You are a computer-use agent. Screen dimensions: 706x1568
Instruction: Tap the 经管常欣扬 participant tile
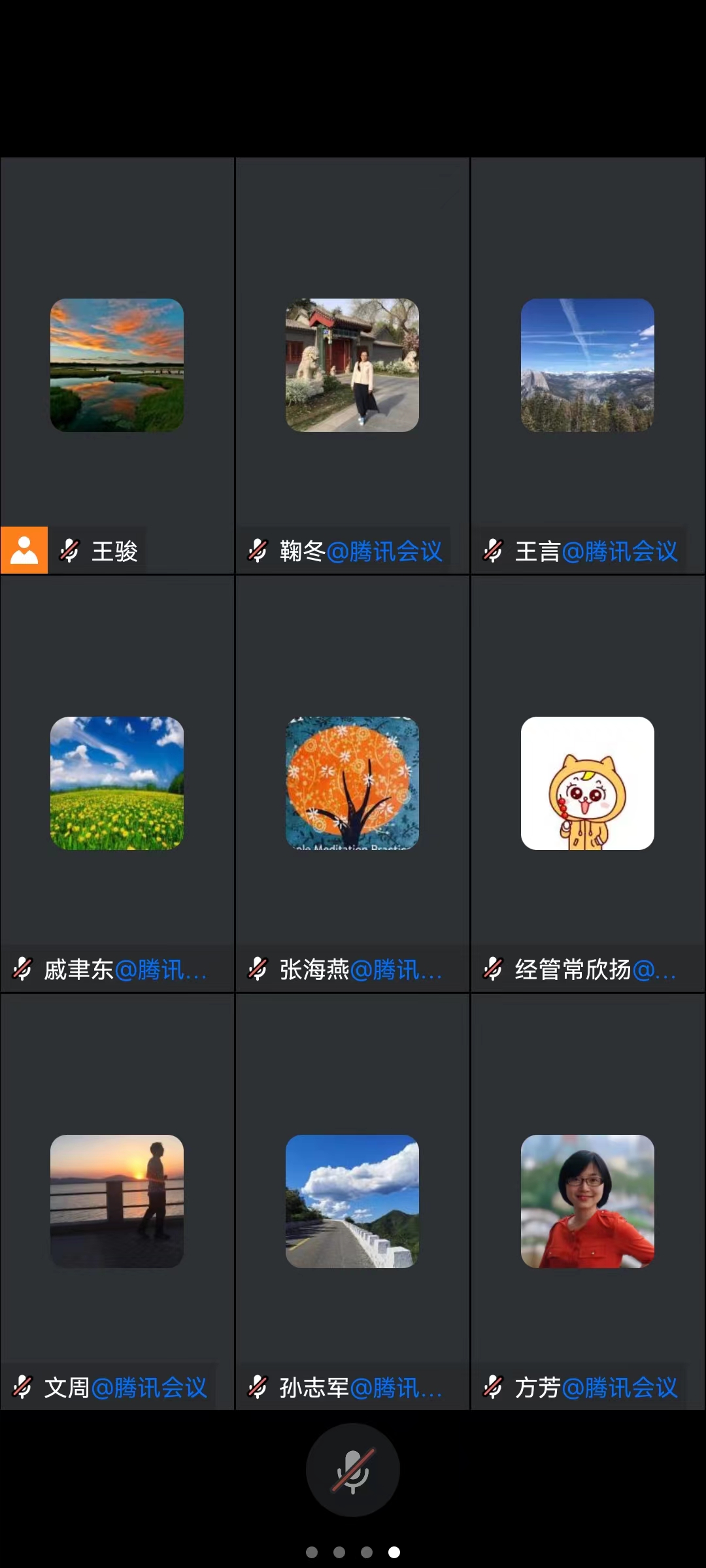click(x=588, y=783)
